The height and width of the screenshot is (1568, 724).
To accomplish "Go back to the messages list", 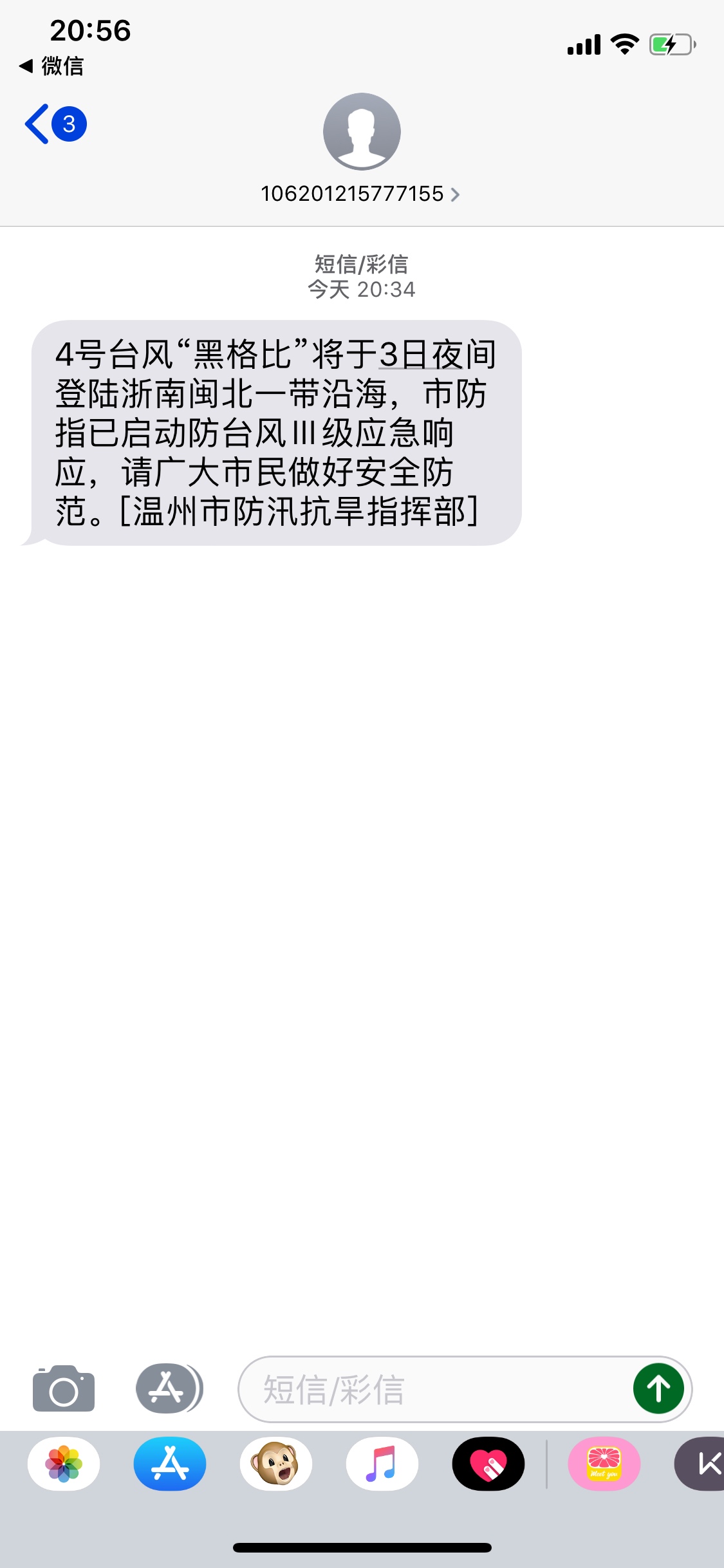I will (x=54, y=124).
